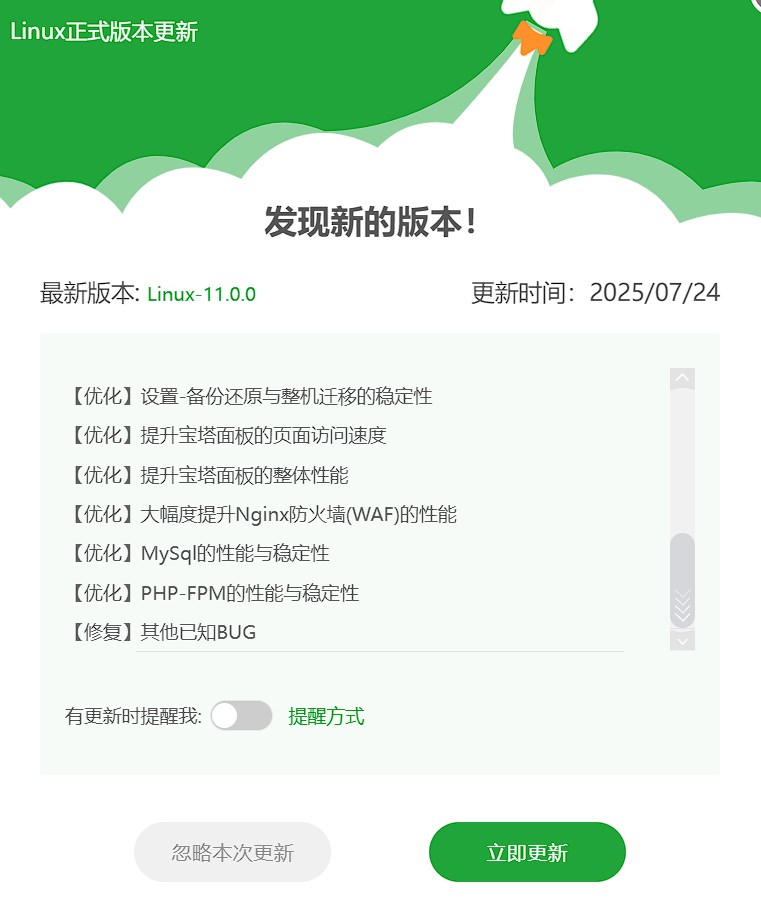Open the 提醒方式 link

[326, 716]
